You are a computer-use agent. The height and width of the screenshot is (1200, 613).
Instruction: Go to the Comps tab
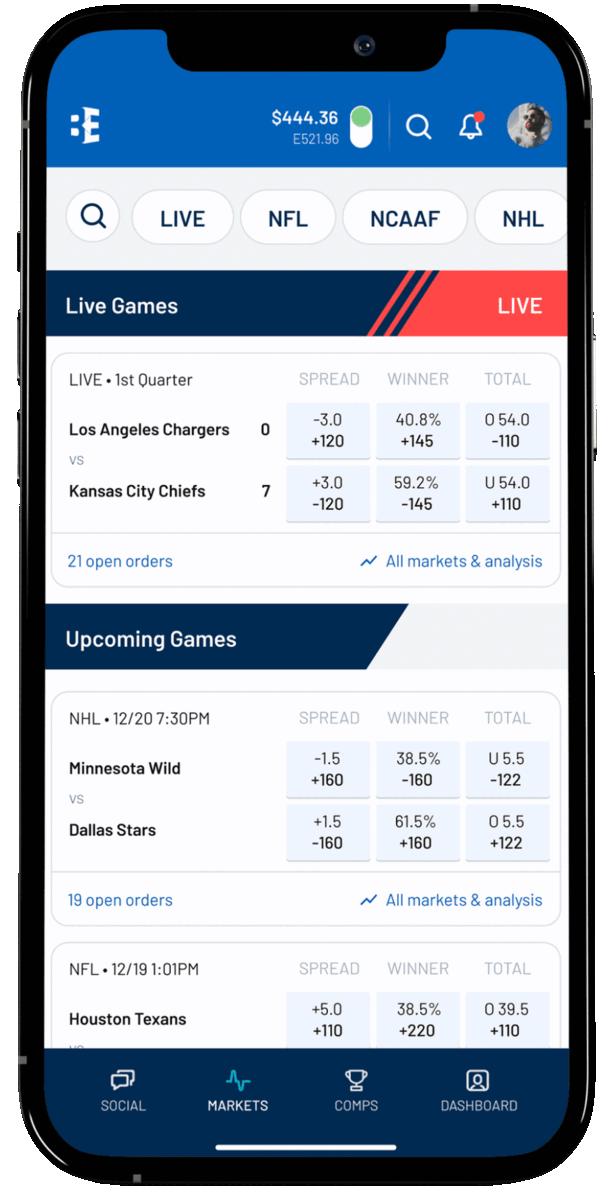click(356, 1090)
